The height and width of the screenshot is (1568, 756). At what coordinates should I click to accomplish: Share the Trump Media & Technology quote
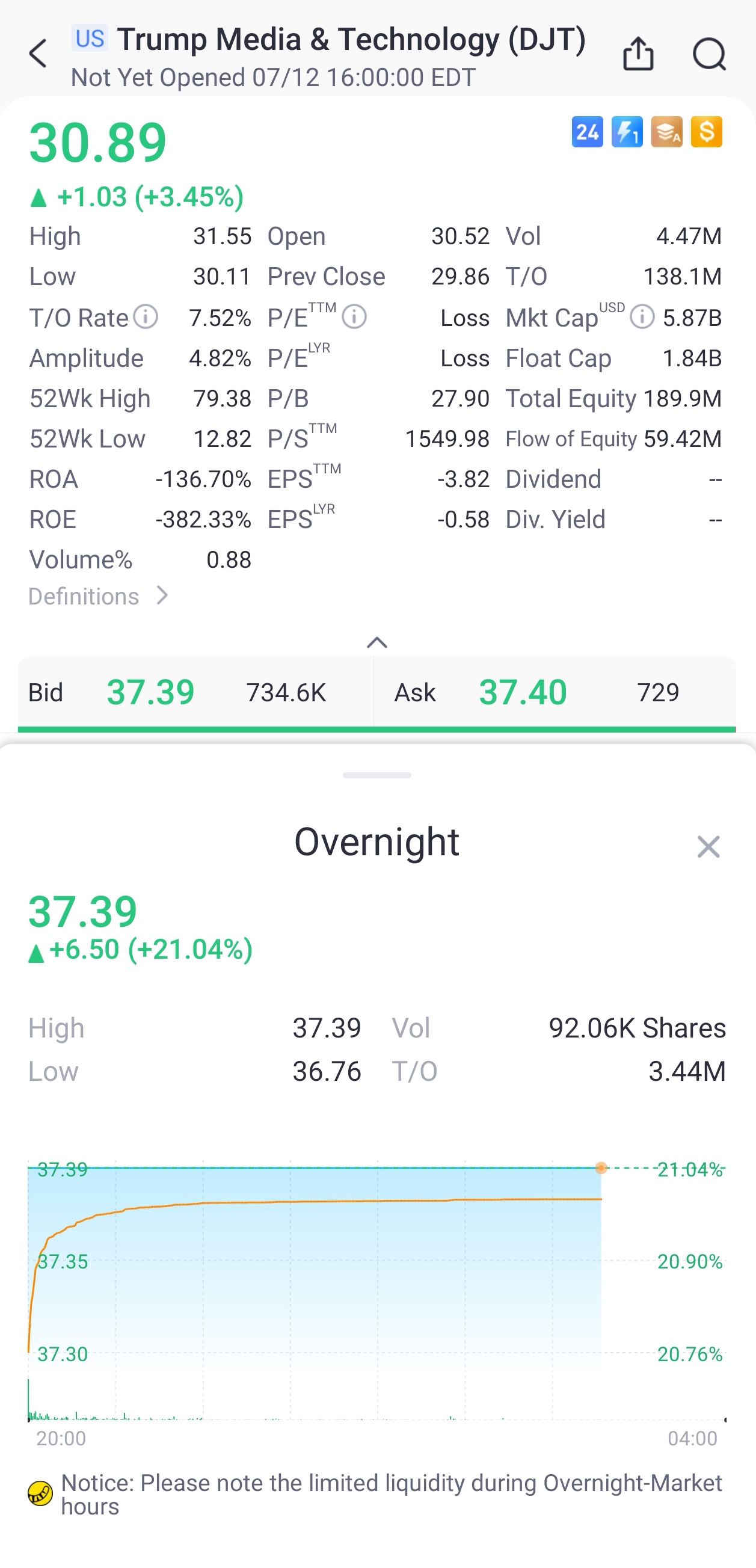tap(638, 54)
